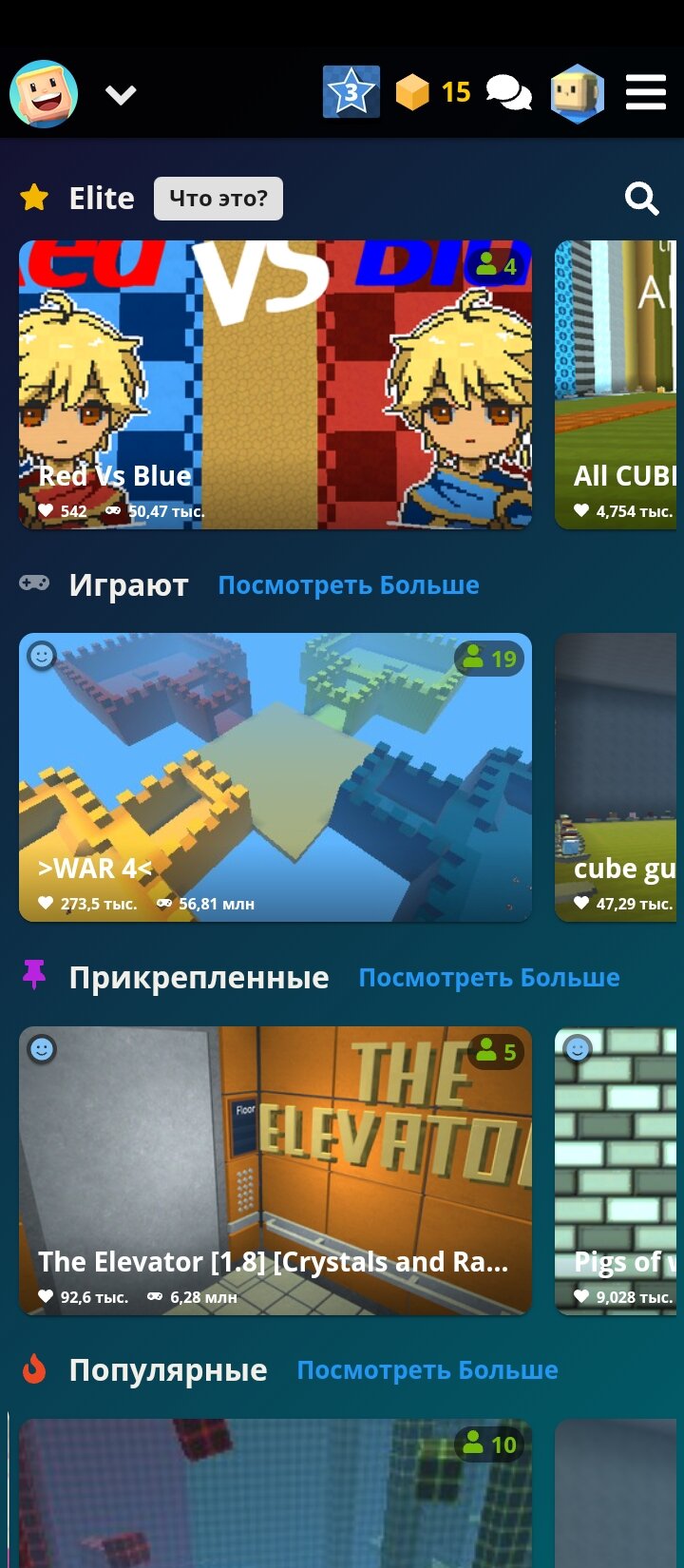The height and width of the screenshot is (1568, 684).
Task: Open the Pigs of game card
Action: (x=616, y=1171)
